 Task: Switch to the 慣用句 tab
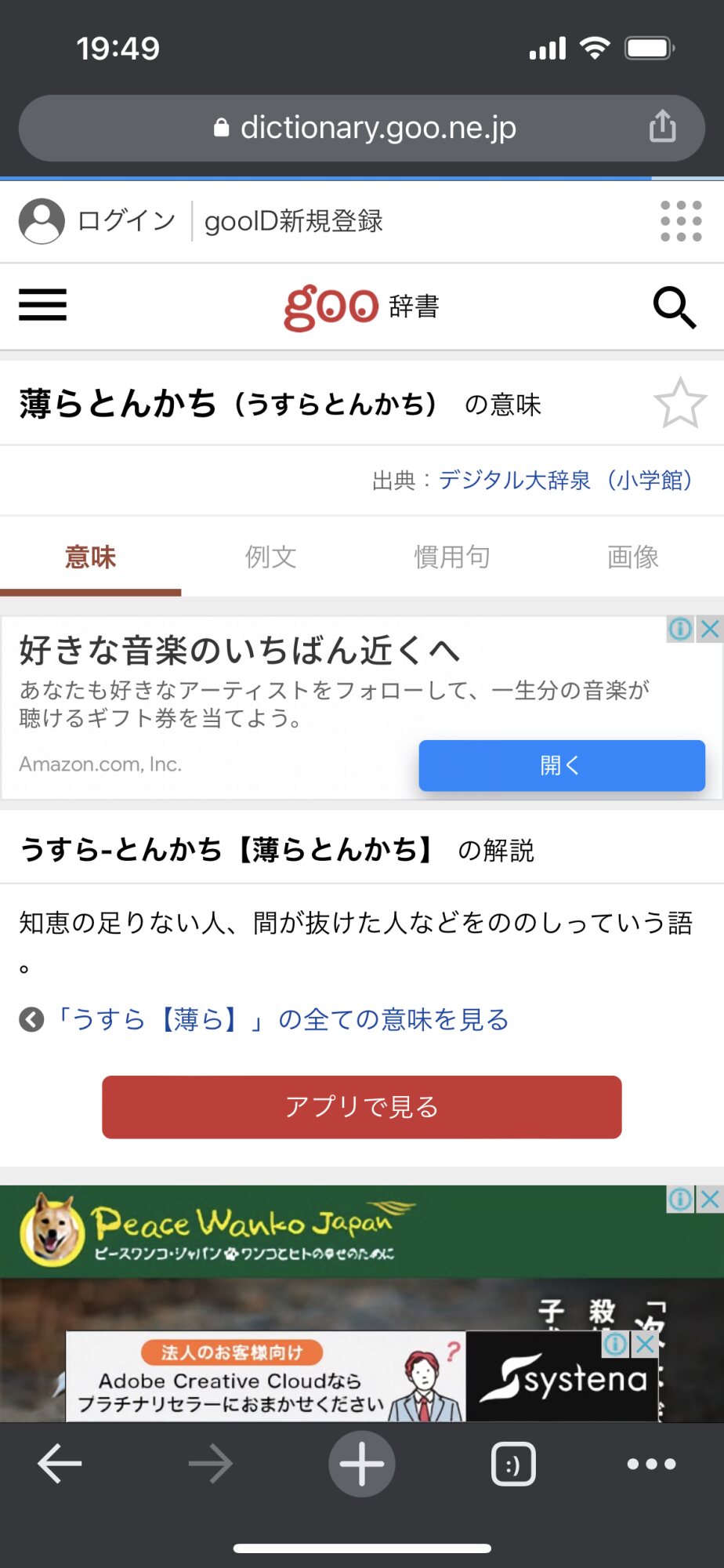pyautogui.click(x=452, y=557)
